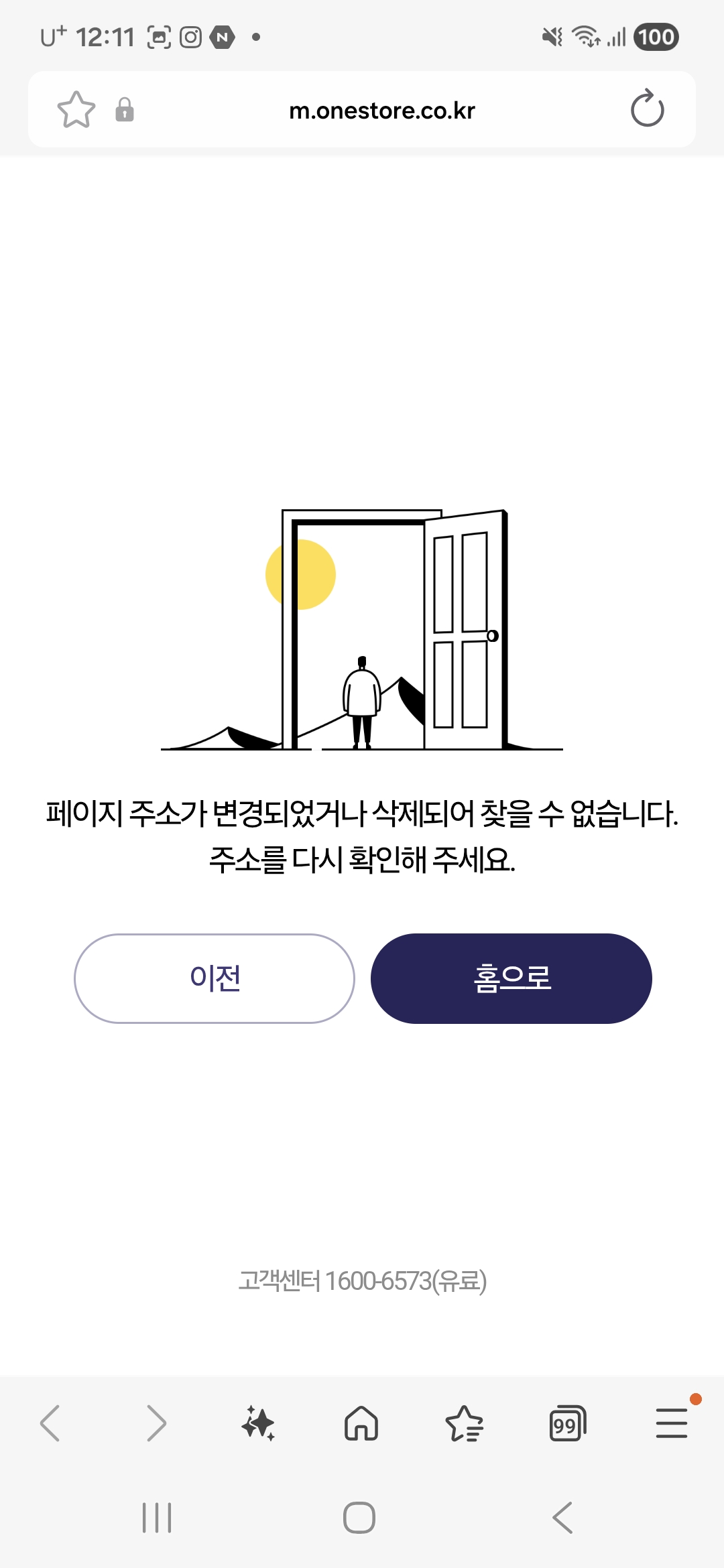Open the m.onestore.co.kr address bar
The image size is (724, 1568).
click(381, 111)
